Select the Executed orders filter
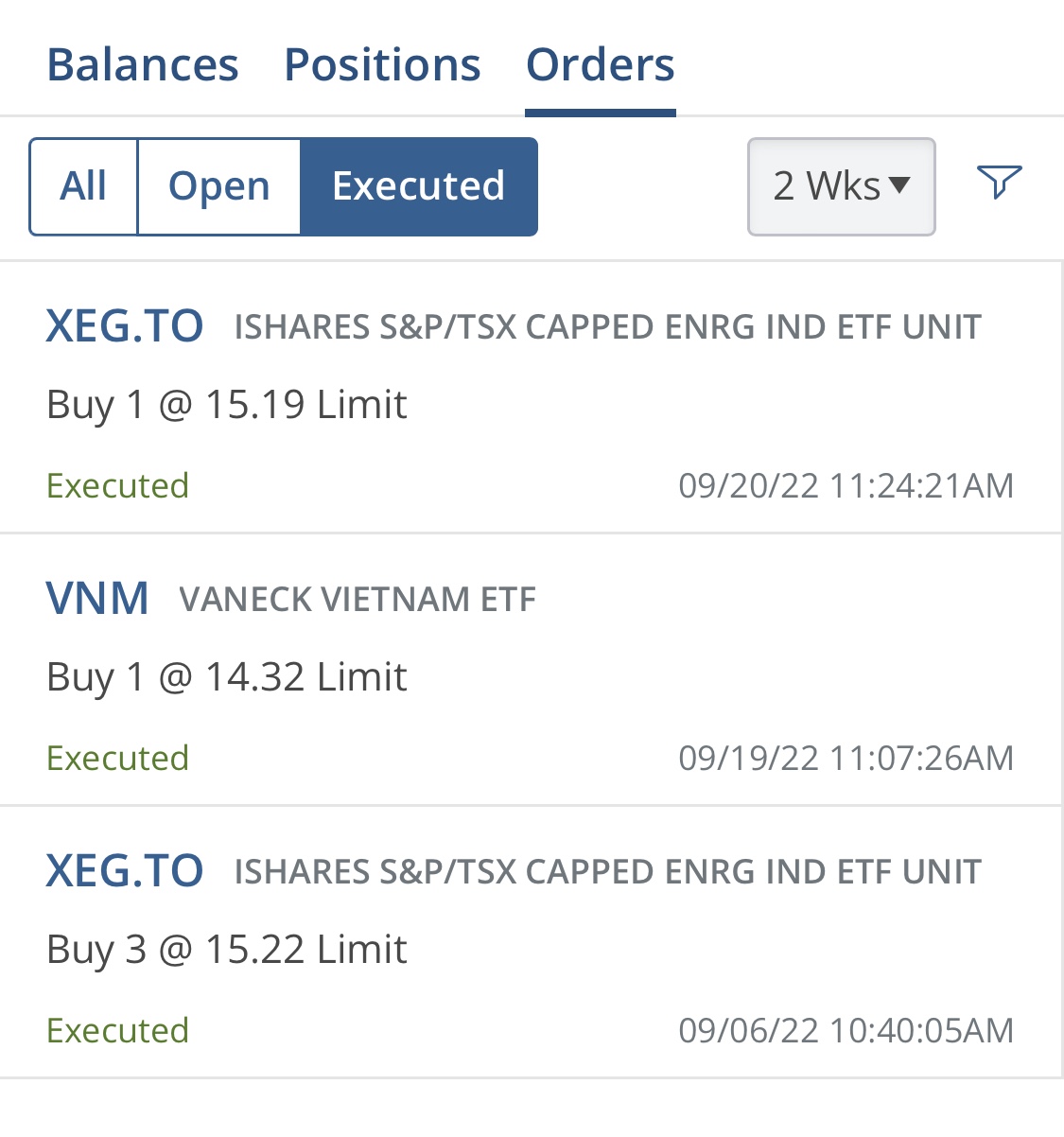1064x1137 pixels. coord(418,186)
